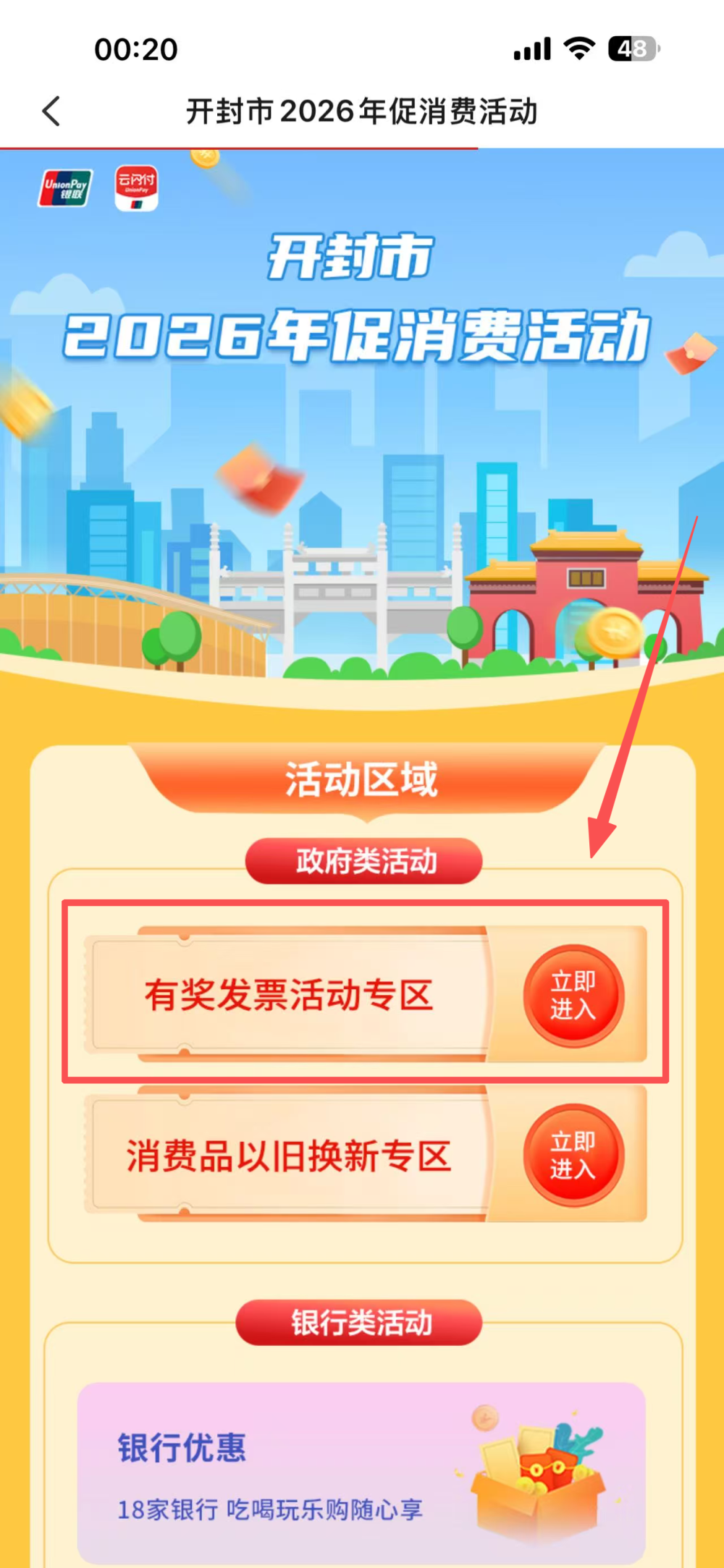Select the 银行类活动 category label
Screen dimensions: 724x1568
tap(362, 1322)
